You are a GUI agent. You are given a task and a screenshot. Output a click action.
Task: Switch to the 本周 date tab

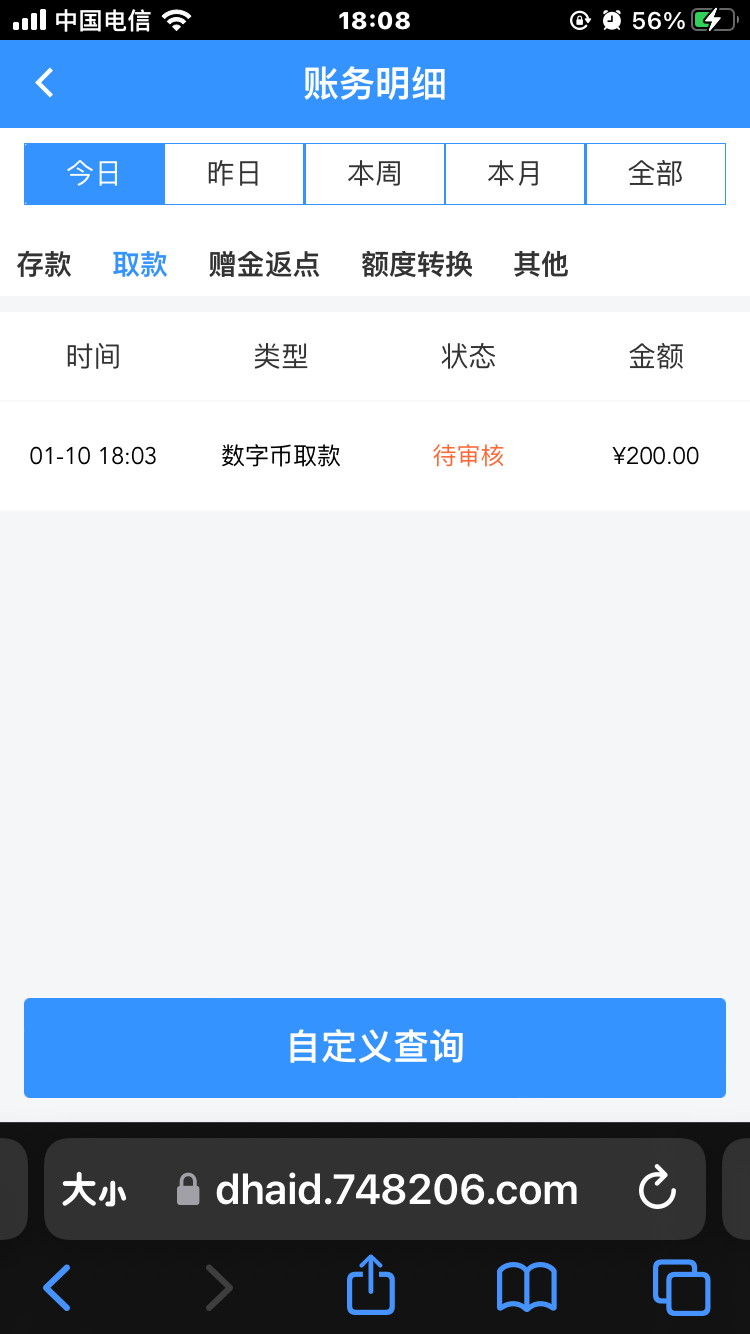[374, 173]
